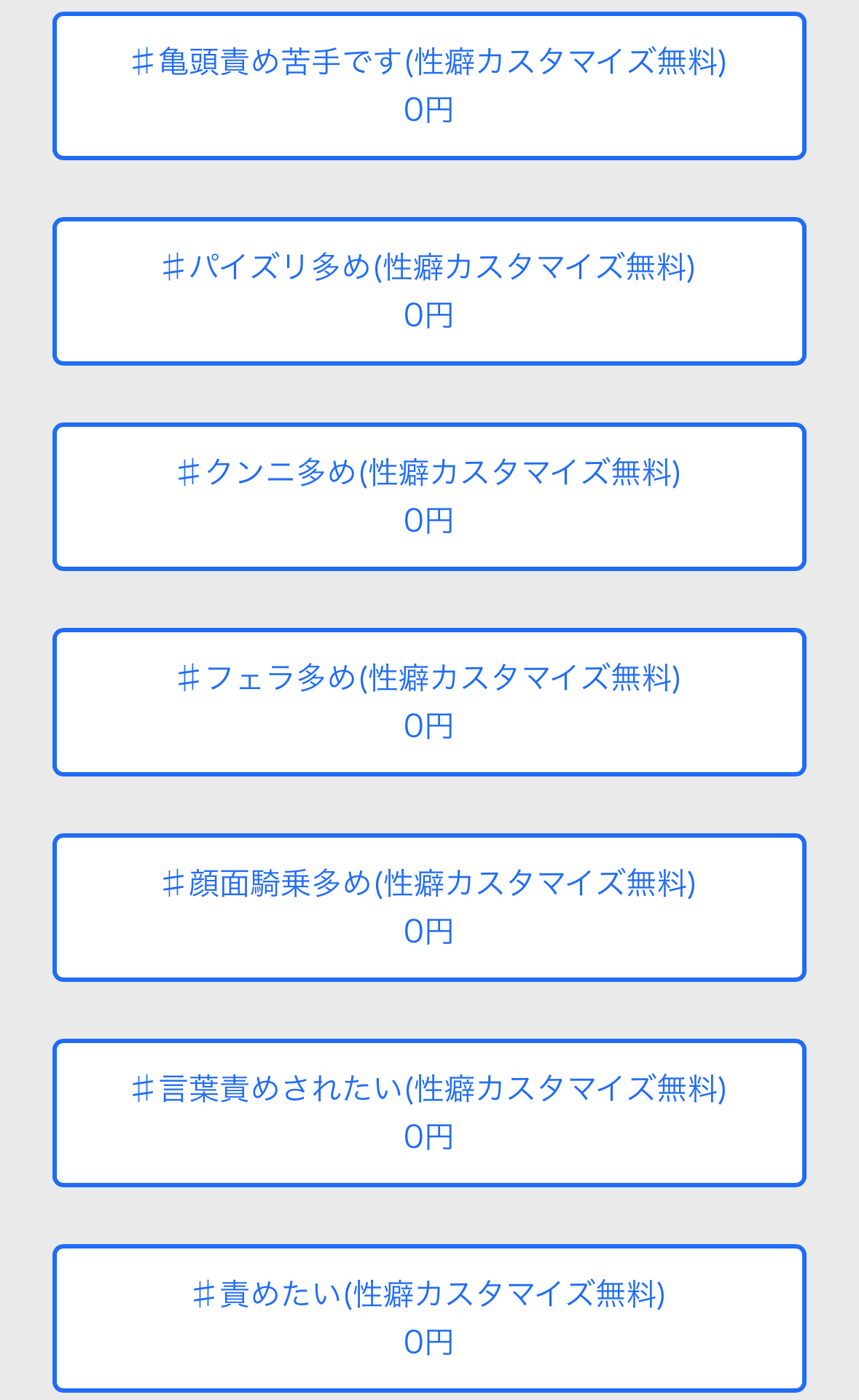Choose the ＃言葉責めされたい option
859x1400 pixels.
tap(429, 1113)
